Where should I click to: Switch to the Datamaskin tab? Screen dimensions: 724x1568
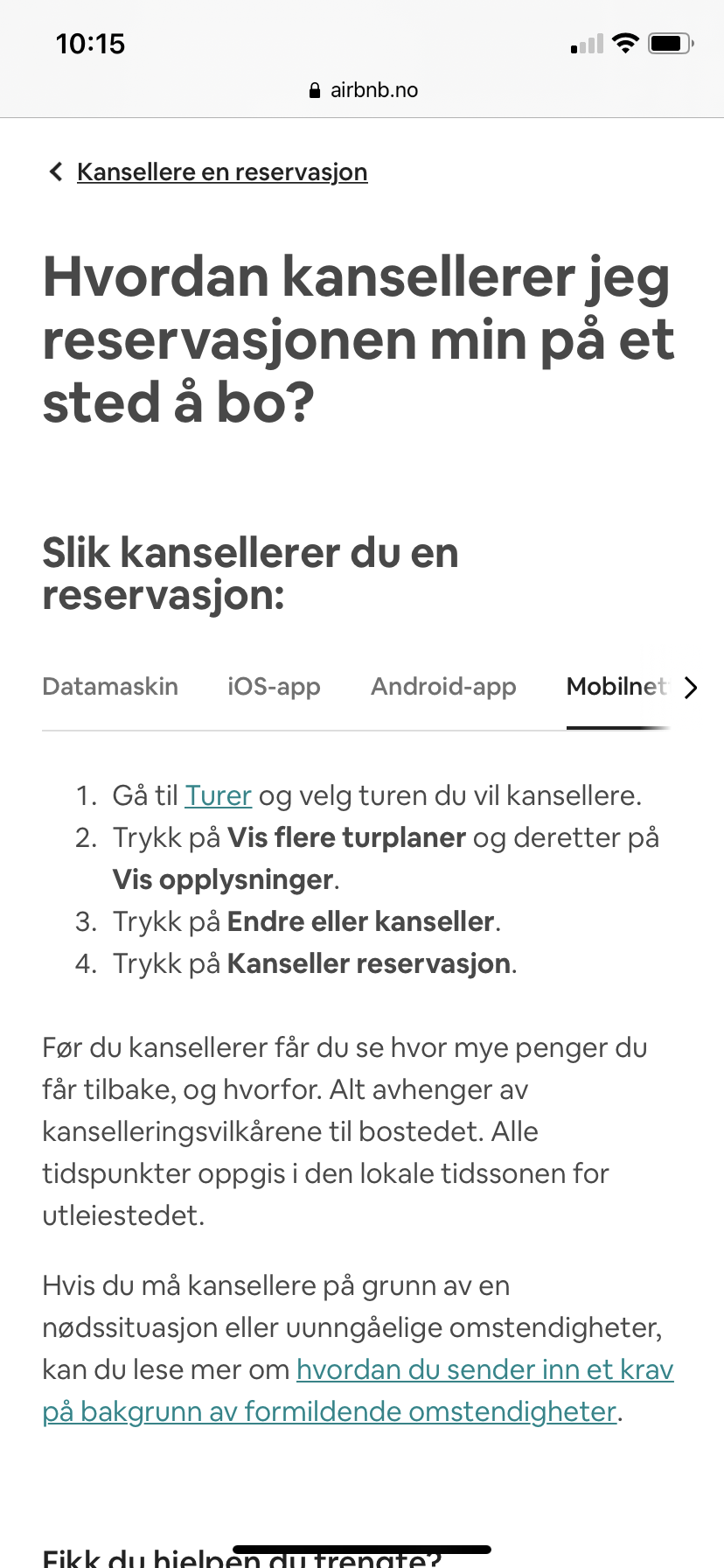[x=110, y=687]
